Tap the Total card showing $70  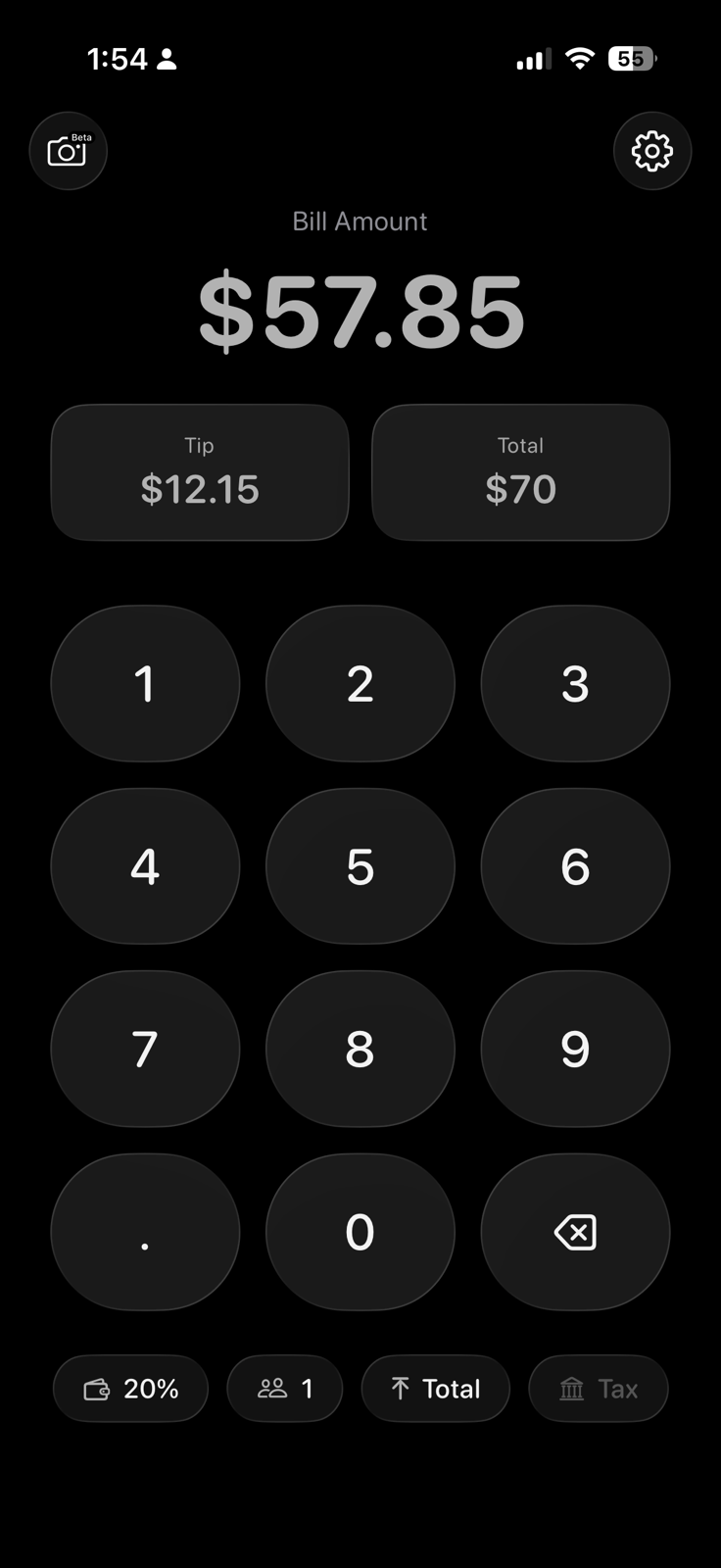pos(520,471)
